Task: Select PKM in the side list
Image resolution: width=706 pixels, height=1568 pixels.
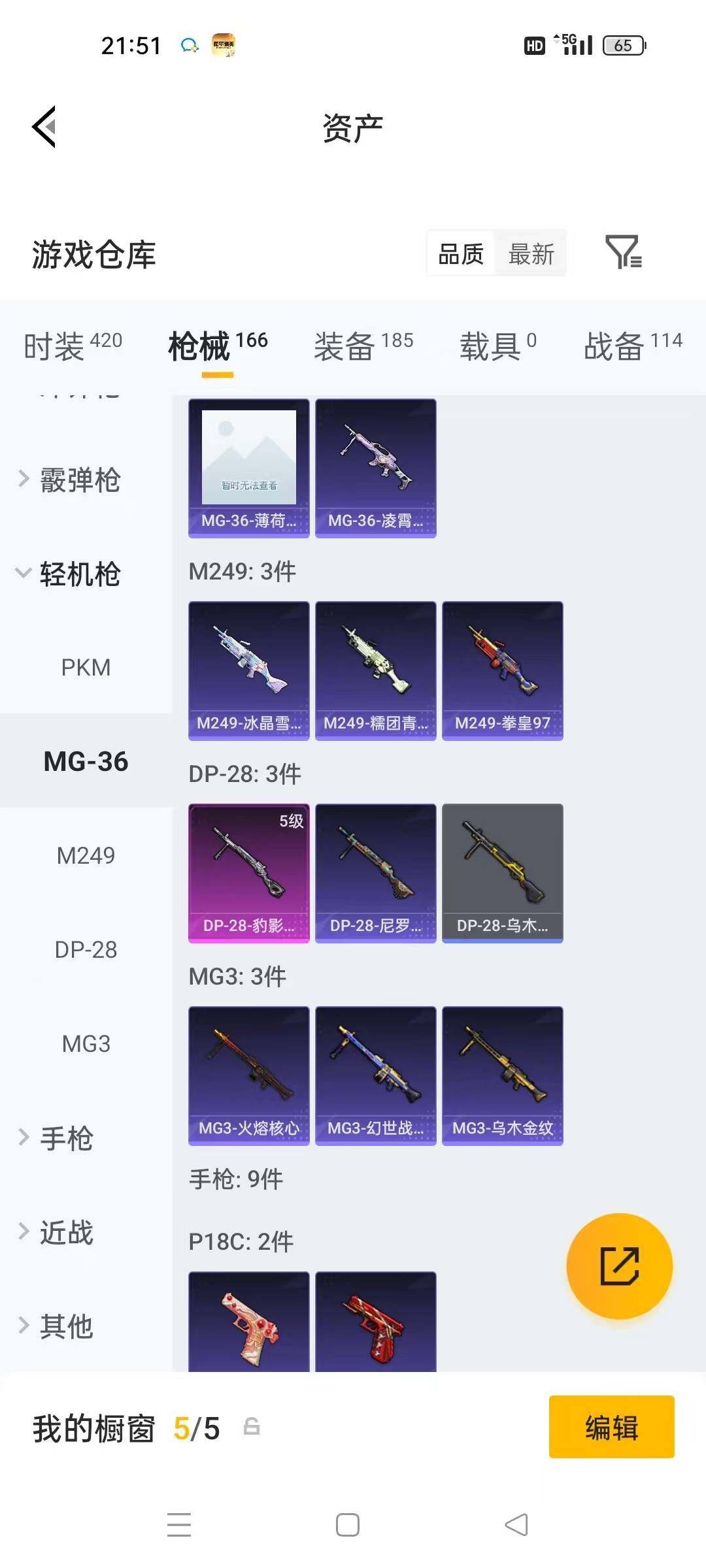Action: click(x=86, y=668)
